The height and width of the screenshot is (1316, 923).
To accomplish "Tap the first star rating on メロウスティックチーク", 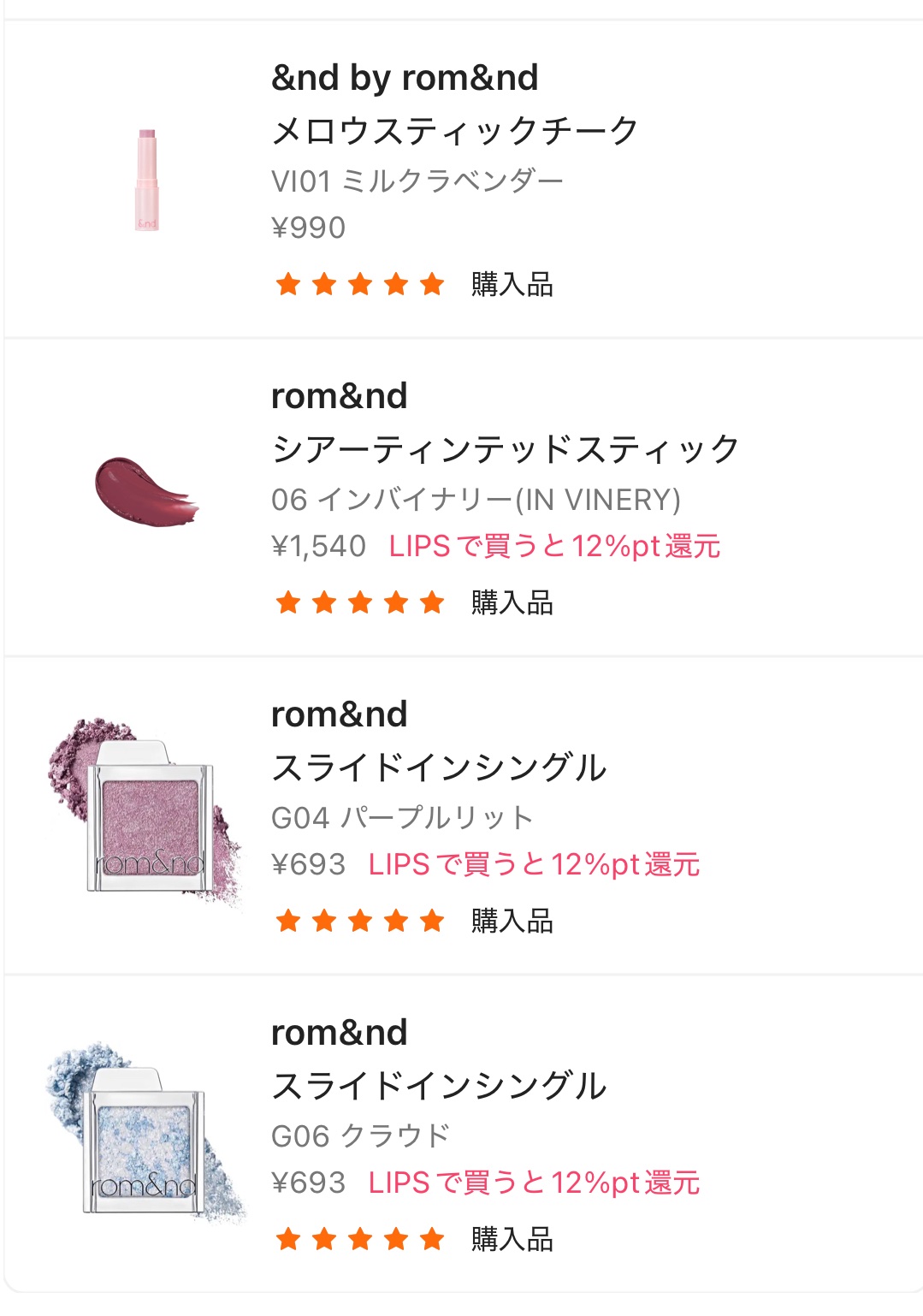I will (286, 282).
